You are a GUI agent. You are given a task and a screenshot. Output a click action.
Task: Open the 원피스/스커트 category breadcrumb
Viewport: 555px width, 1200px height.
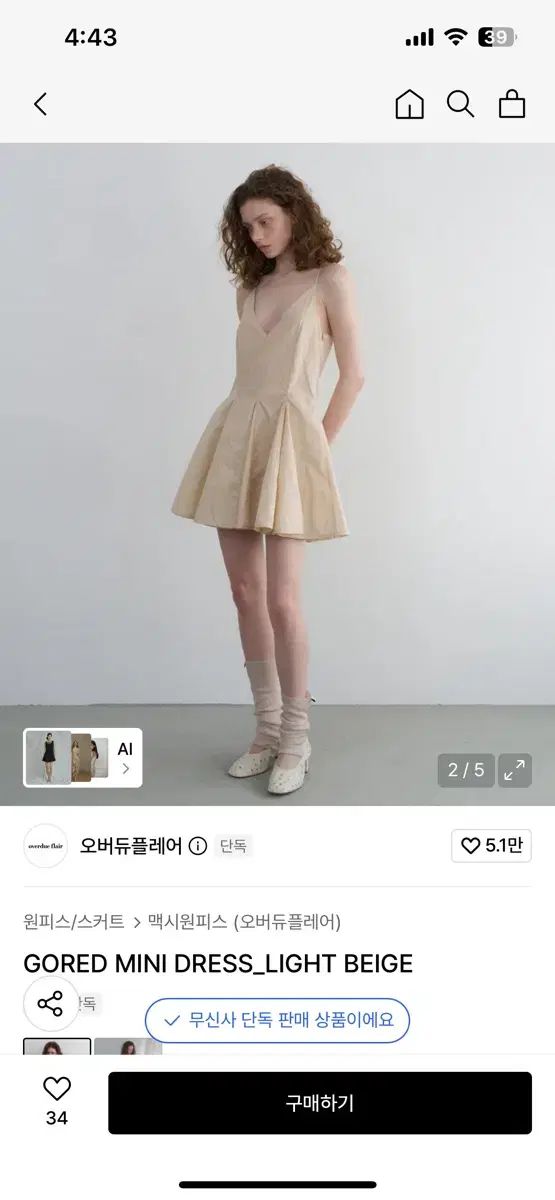74,921
